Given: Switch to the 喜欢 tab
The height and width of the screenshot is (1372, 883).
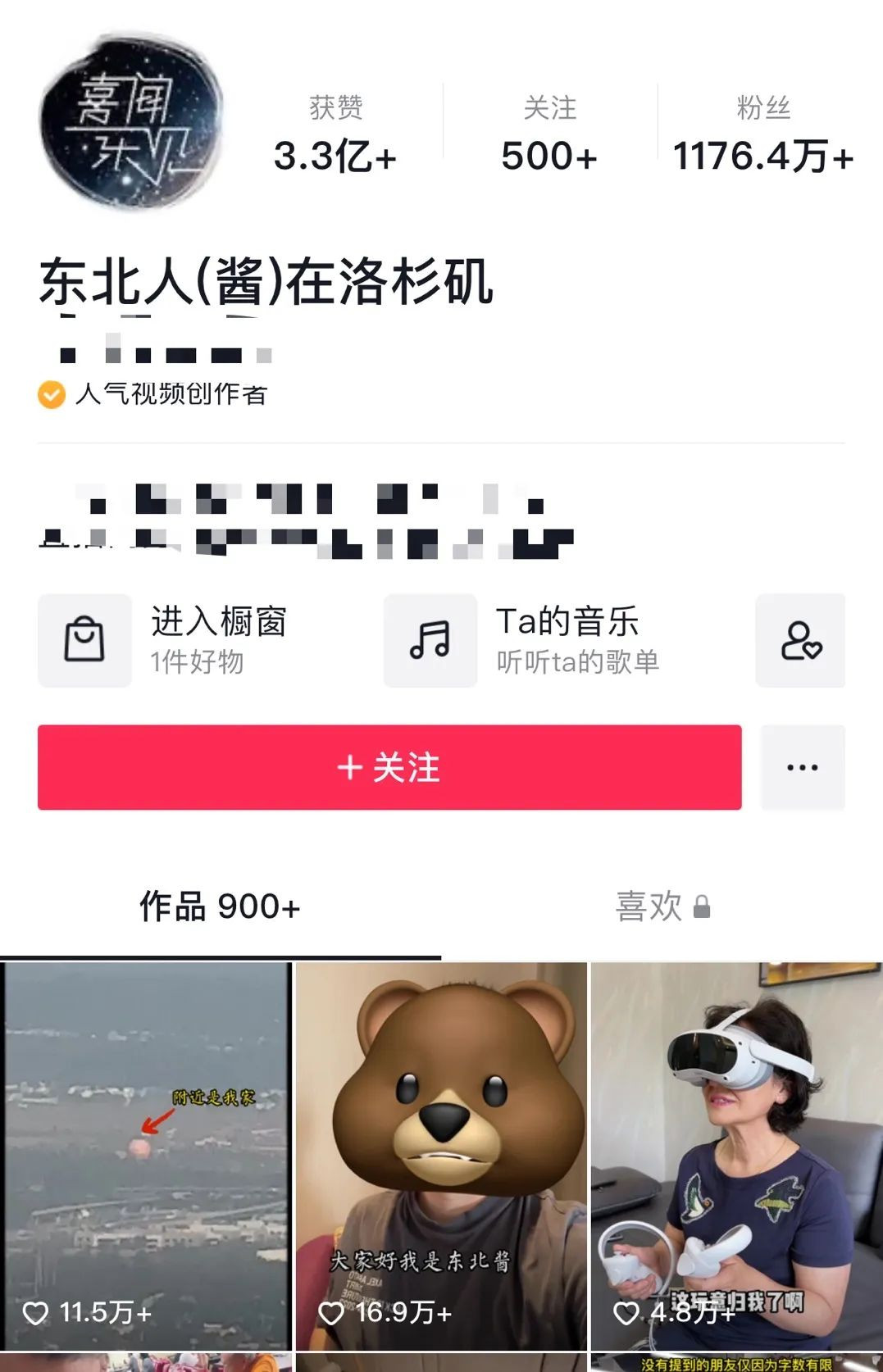Looking at the screenshot, I should [662, 906].
